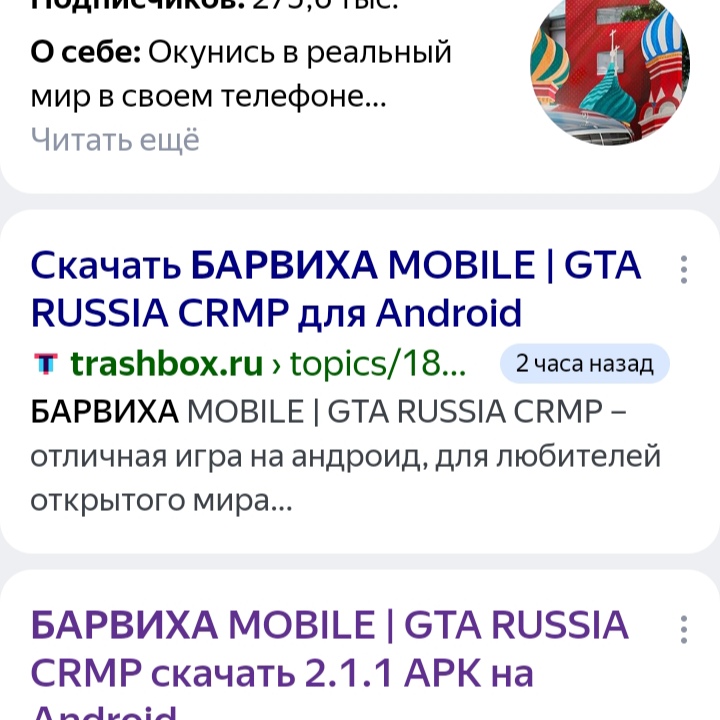This screenshot has height=720, width=720.
Task: Open the БАРВИХА MOBILE скачать 2.1.1 APK result
Action: click(x=330, y=648)
